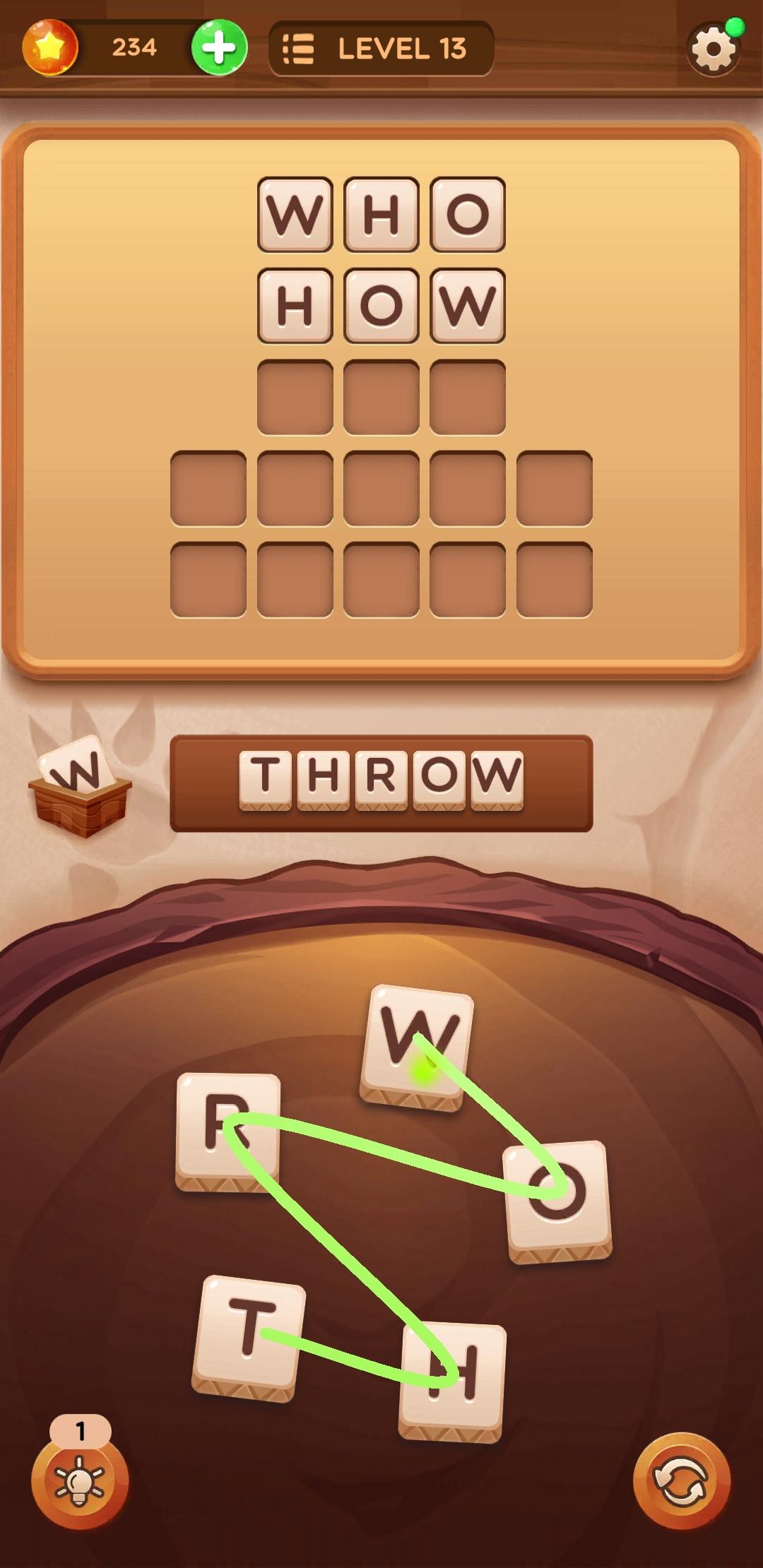Add more coins with the green plus
763x1568 pixels.
(219, 48)
